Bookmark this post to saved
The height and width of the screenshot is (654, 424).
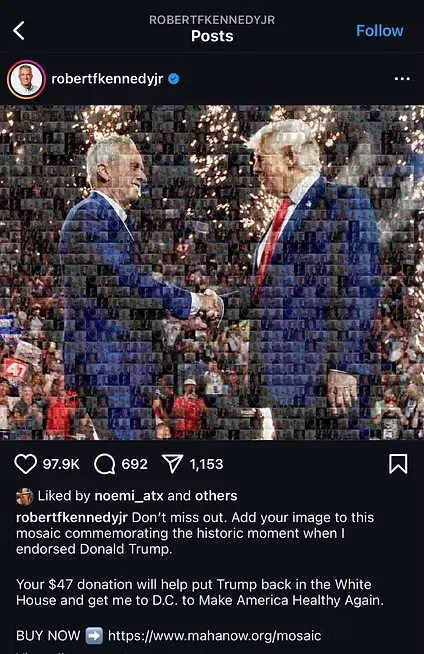pos(398,464)
